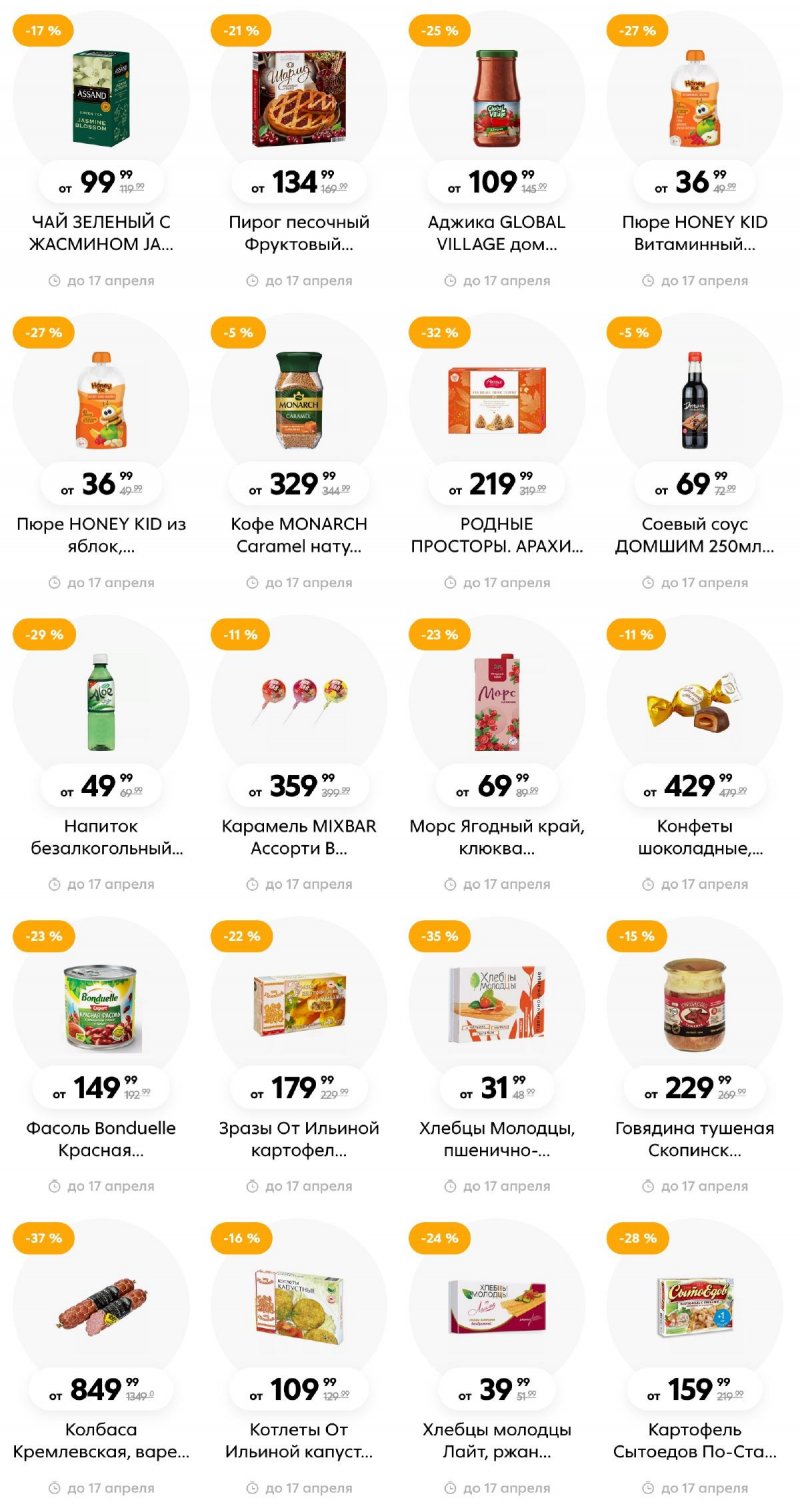Screen dimensions: 800x1510
Task: Open the Напиток безалкогольный aloe drink
Action: (x=101, y=702)
